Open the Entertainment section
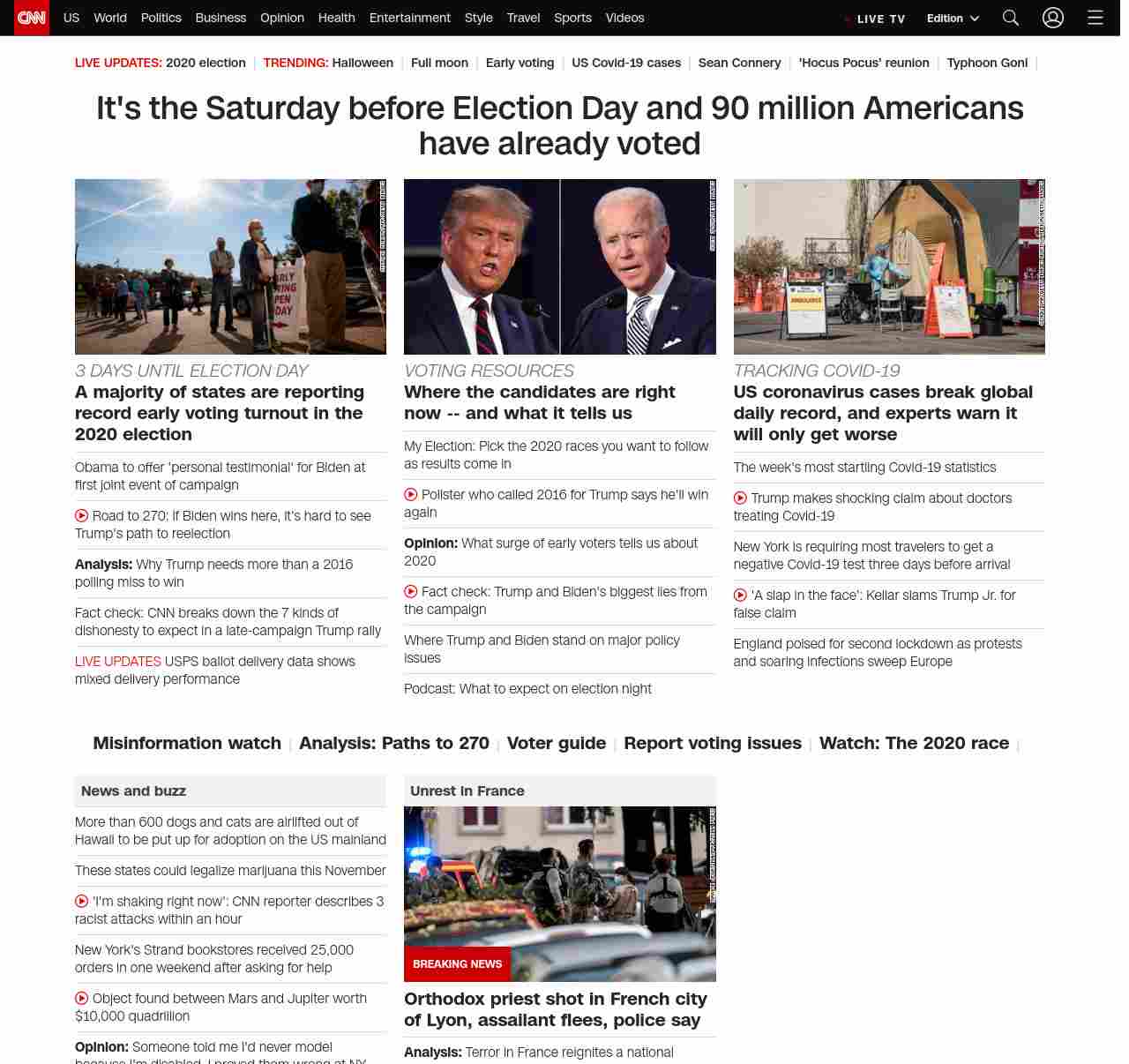The image size is (1129, 1064). click(x=409, y=18)
